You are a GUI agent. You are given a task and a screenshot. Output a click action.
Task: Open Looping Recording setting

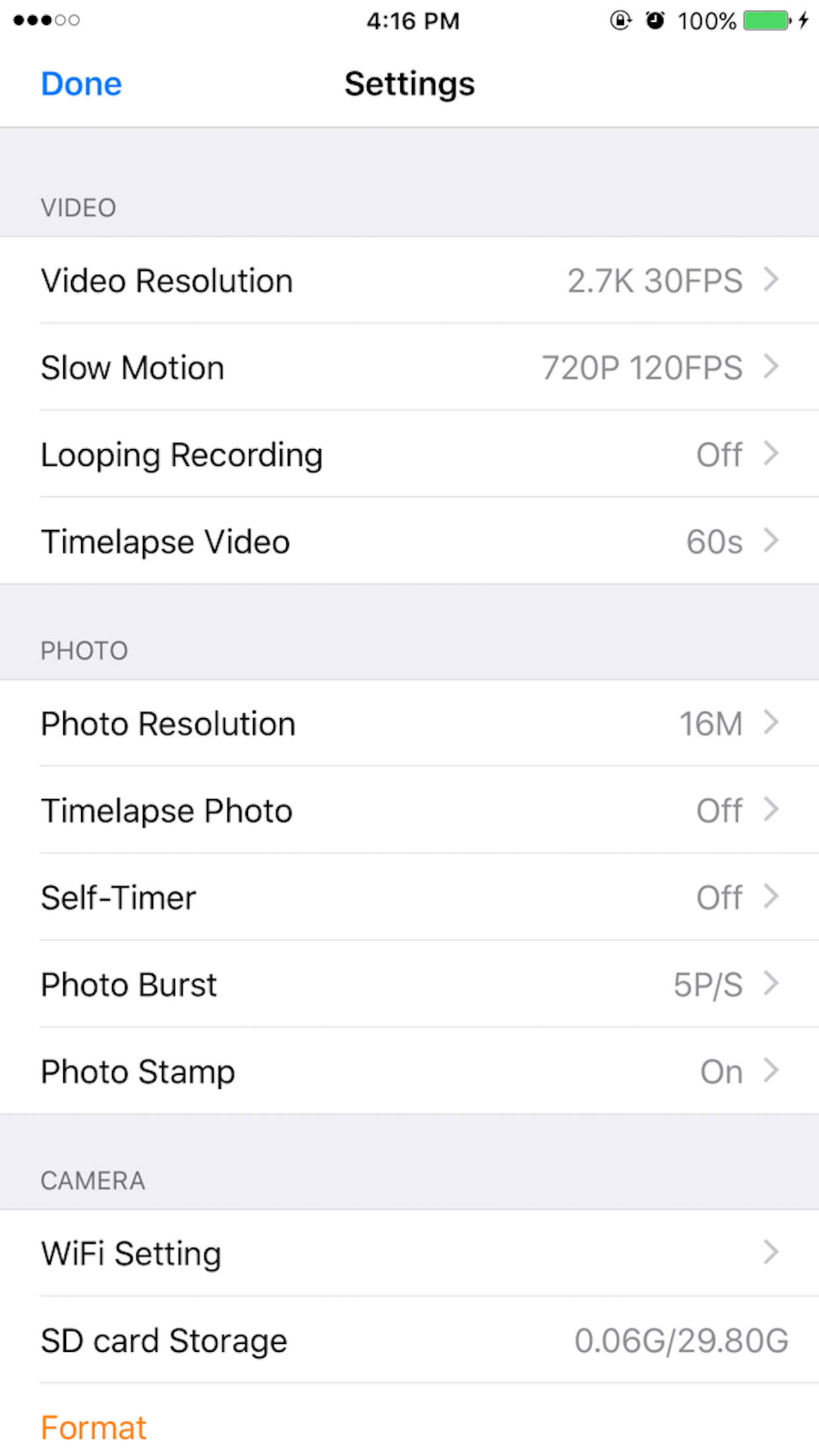tap(409, 455)
